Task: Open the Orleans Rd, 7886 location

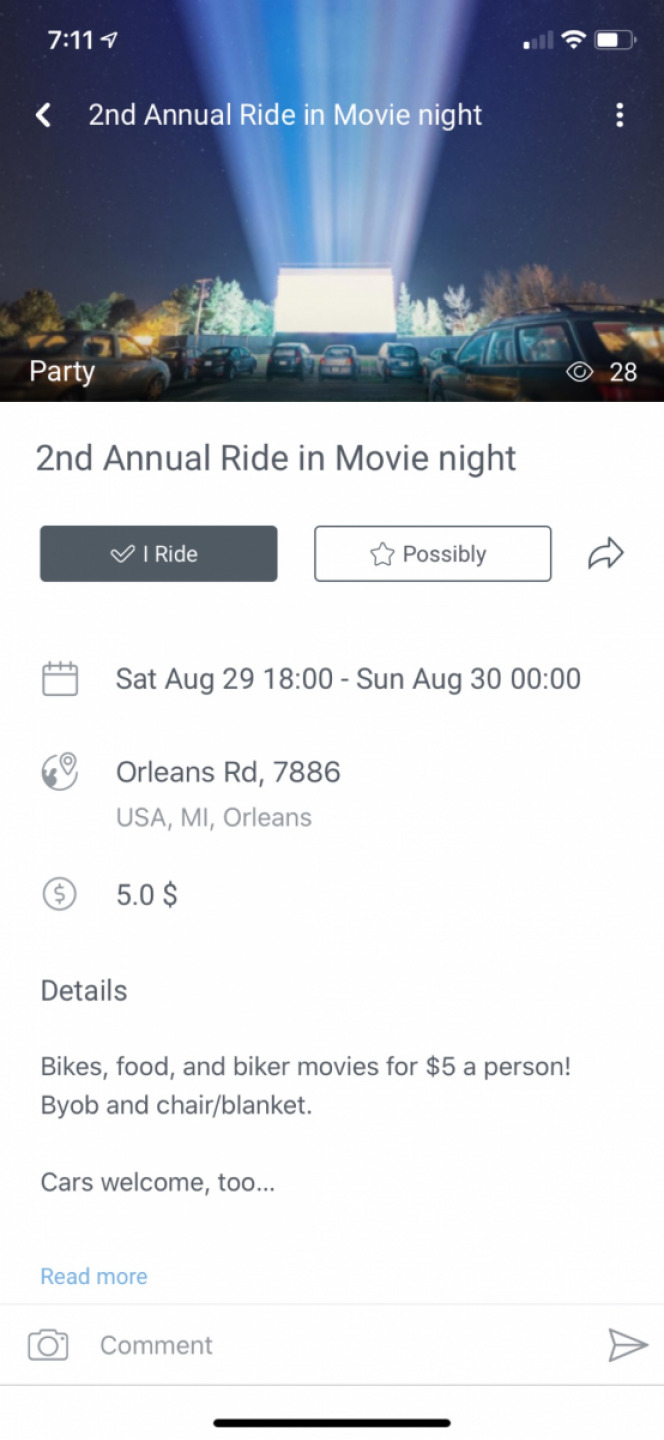Action: (228, 772)
